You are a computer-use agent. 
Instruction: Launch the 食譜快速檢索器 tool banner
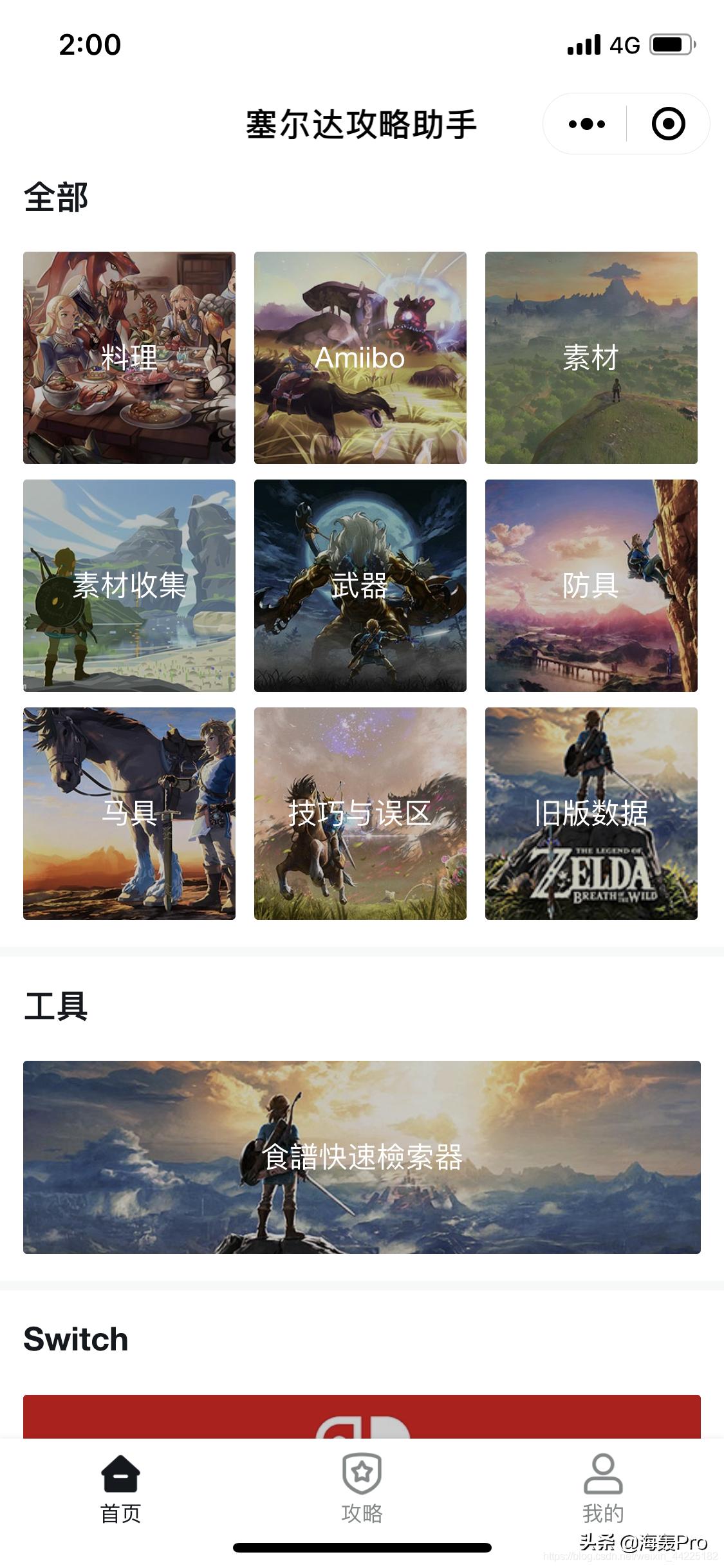(362, 1157)
